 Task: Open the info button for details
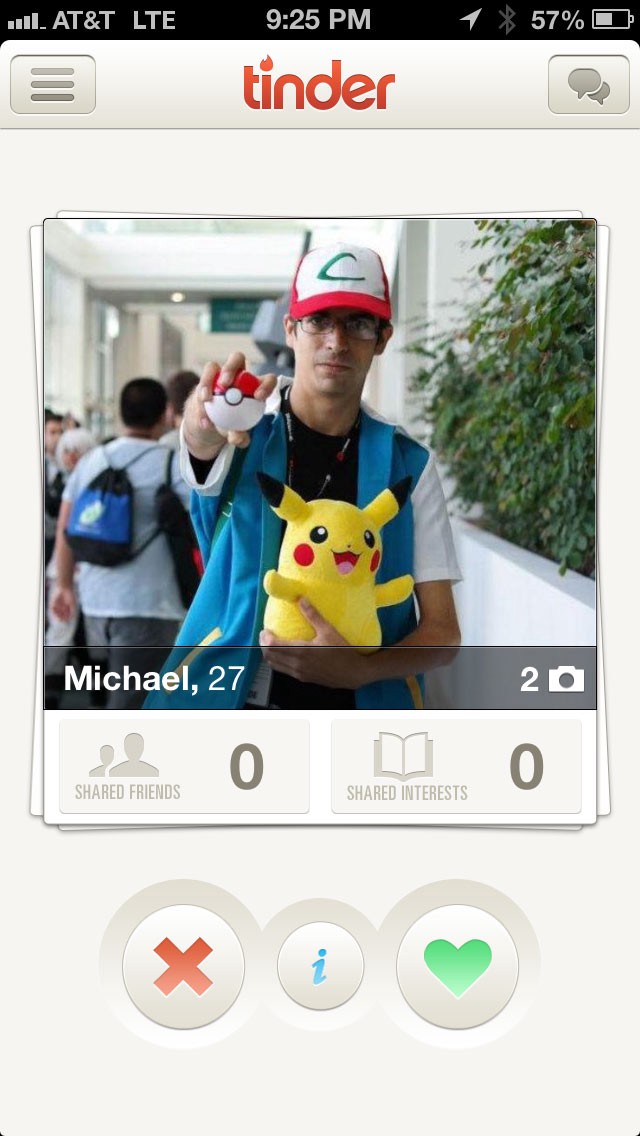[x=320, y=967]
